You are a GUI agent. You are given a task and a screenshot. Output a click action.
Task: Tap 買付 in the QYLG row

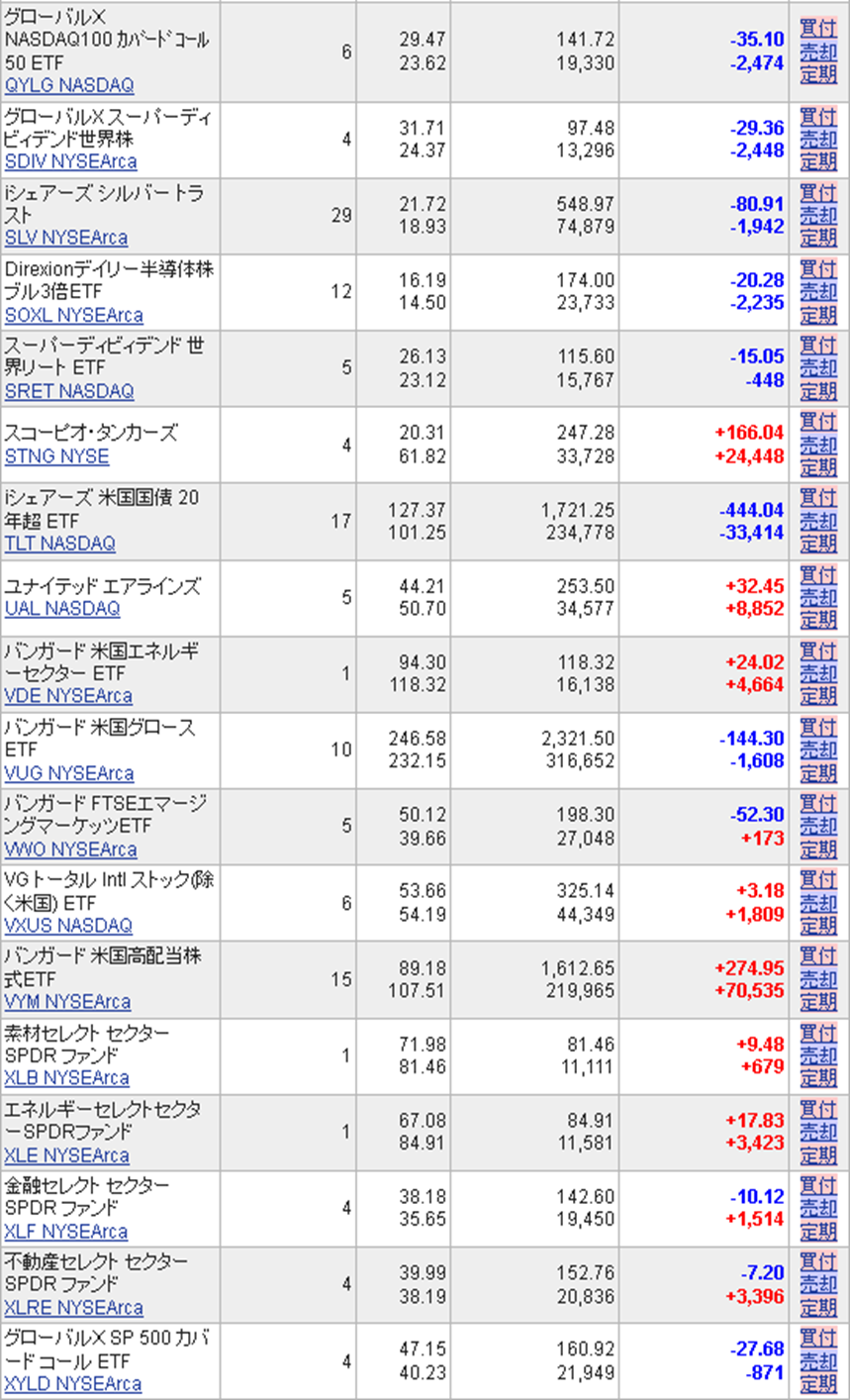coord(818,30)
